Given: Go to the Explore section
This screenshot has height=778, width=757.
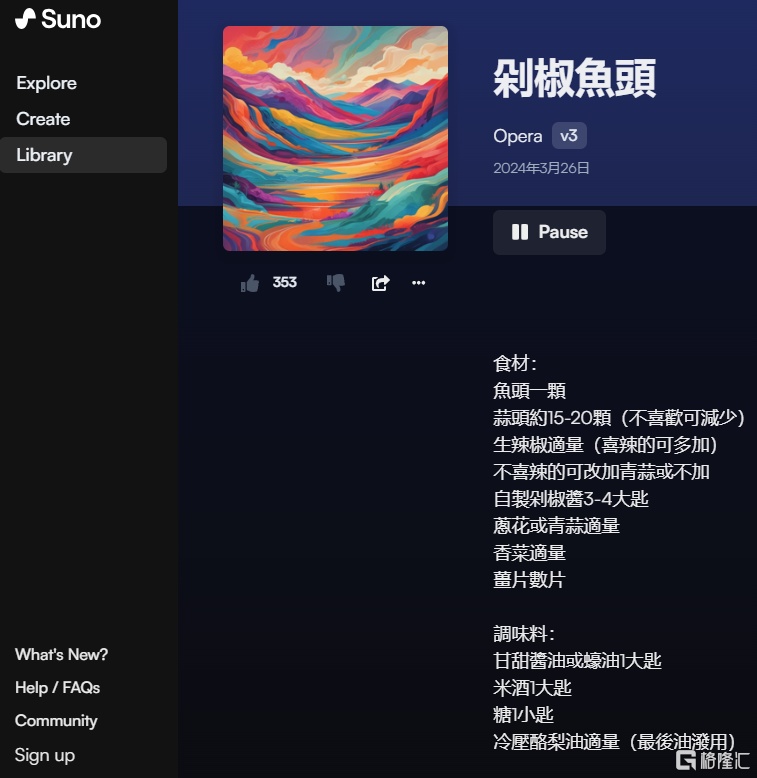Looking at the screenshot, I should (46, 83).
